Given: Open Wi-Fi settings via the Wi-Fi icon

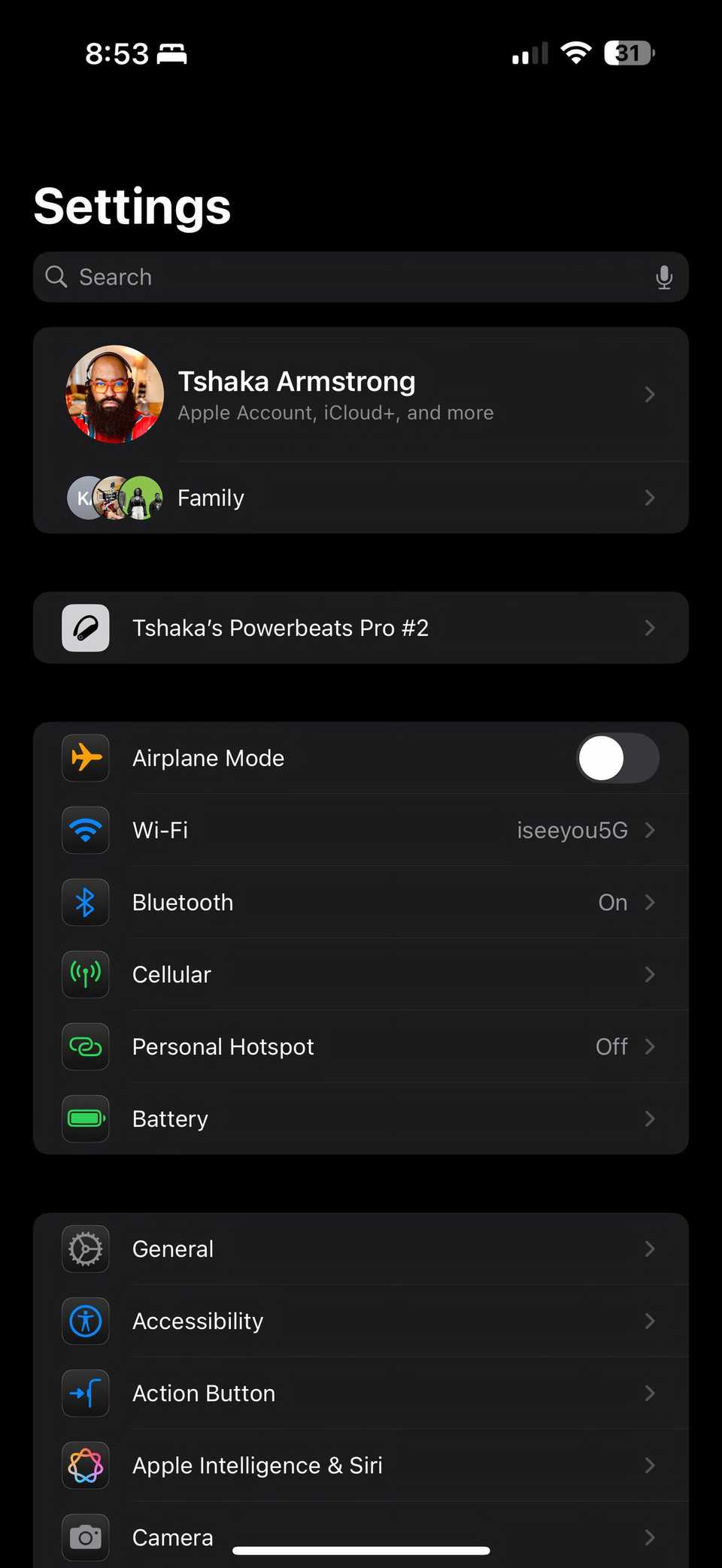Looking at the screenshot, I should [85, 830].
